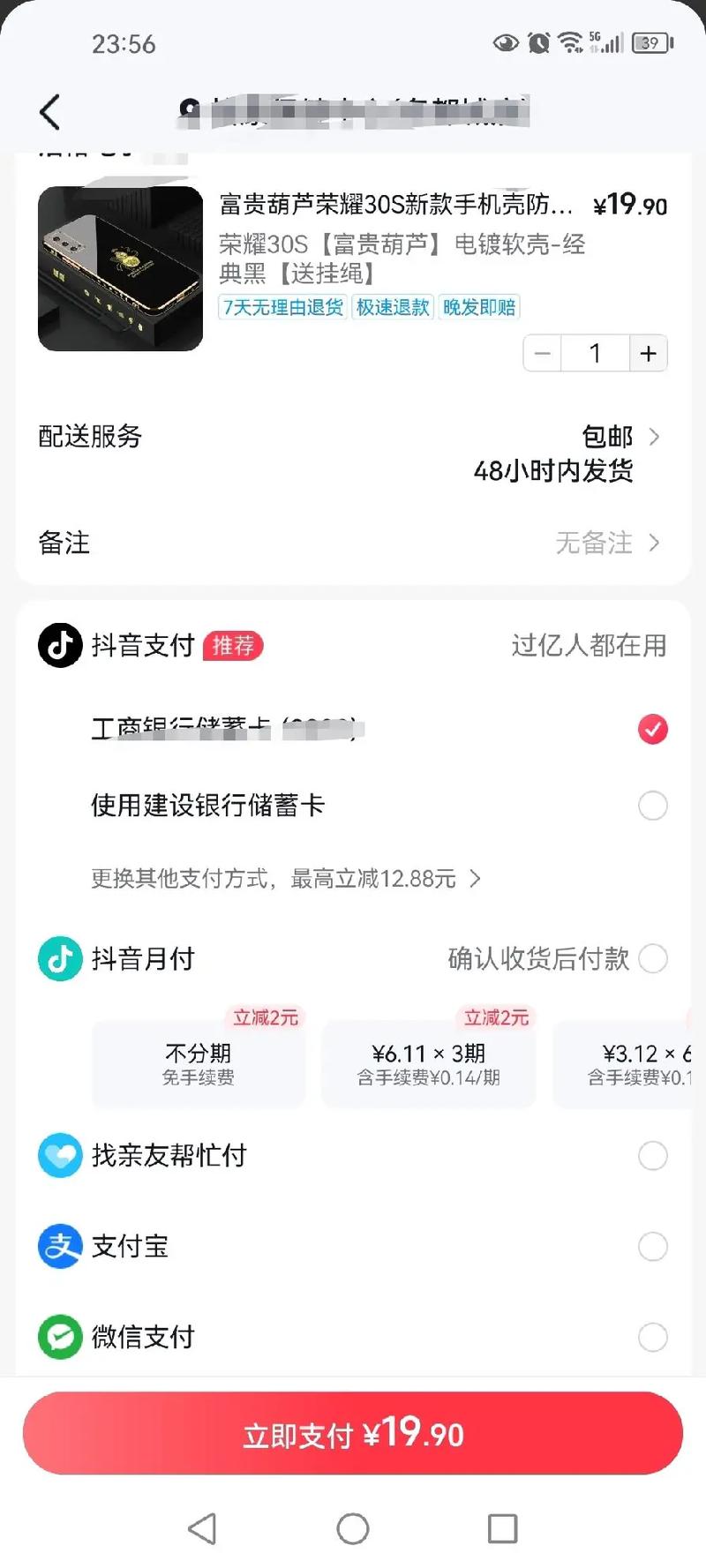Go back using the top-left arrow
706x1568 pixels.
(x=50, y=112)
